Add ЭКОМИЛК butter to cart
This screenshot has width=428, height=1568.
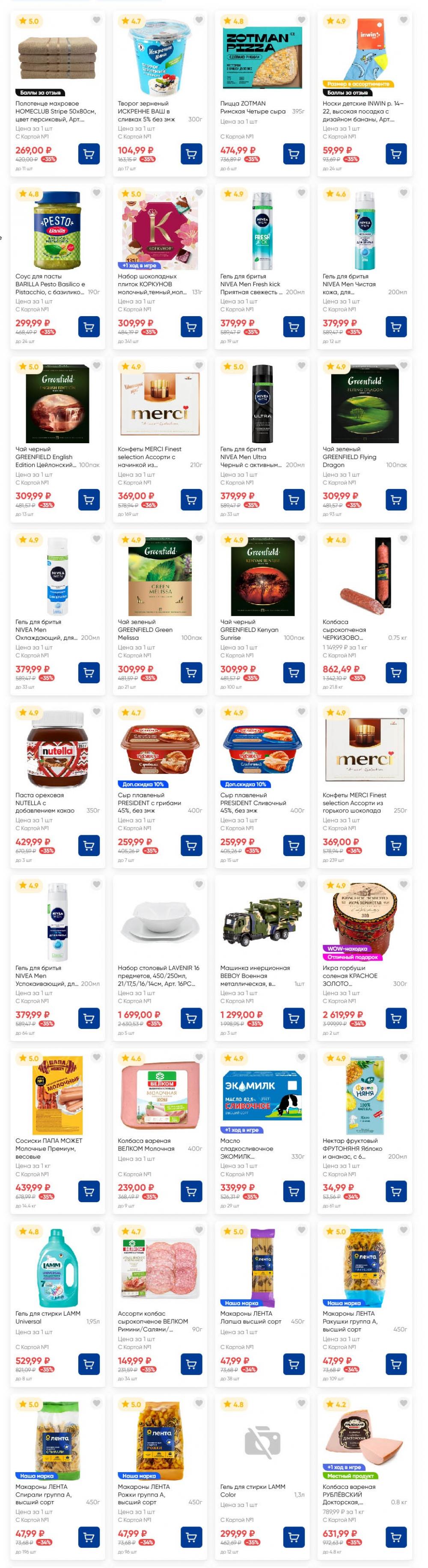tap(294, 1191)
